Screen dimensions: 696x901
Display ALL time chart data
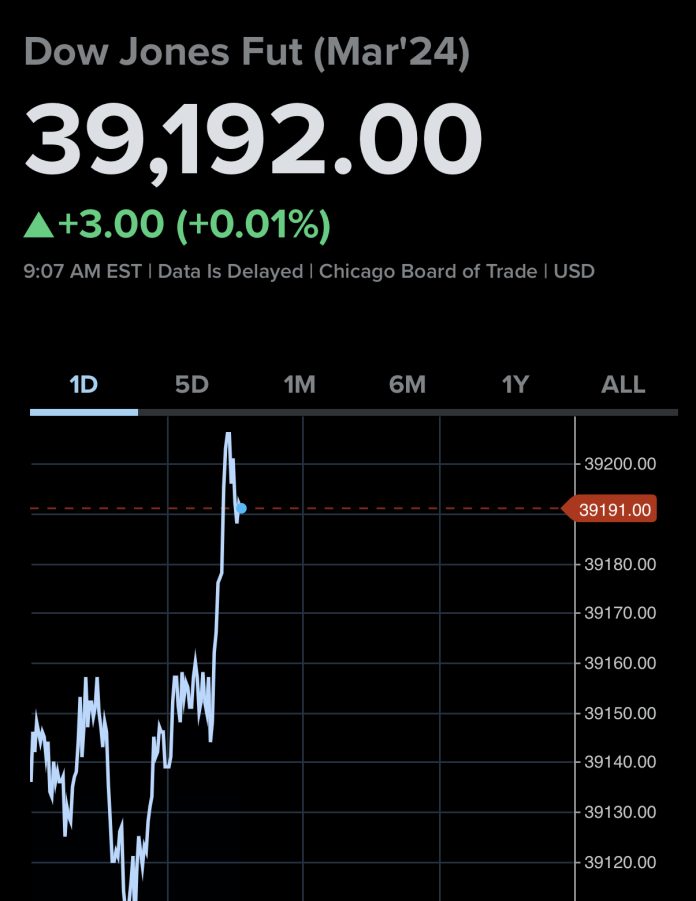coord(623,385)
